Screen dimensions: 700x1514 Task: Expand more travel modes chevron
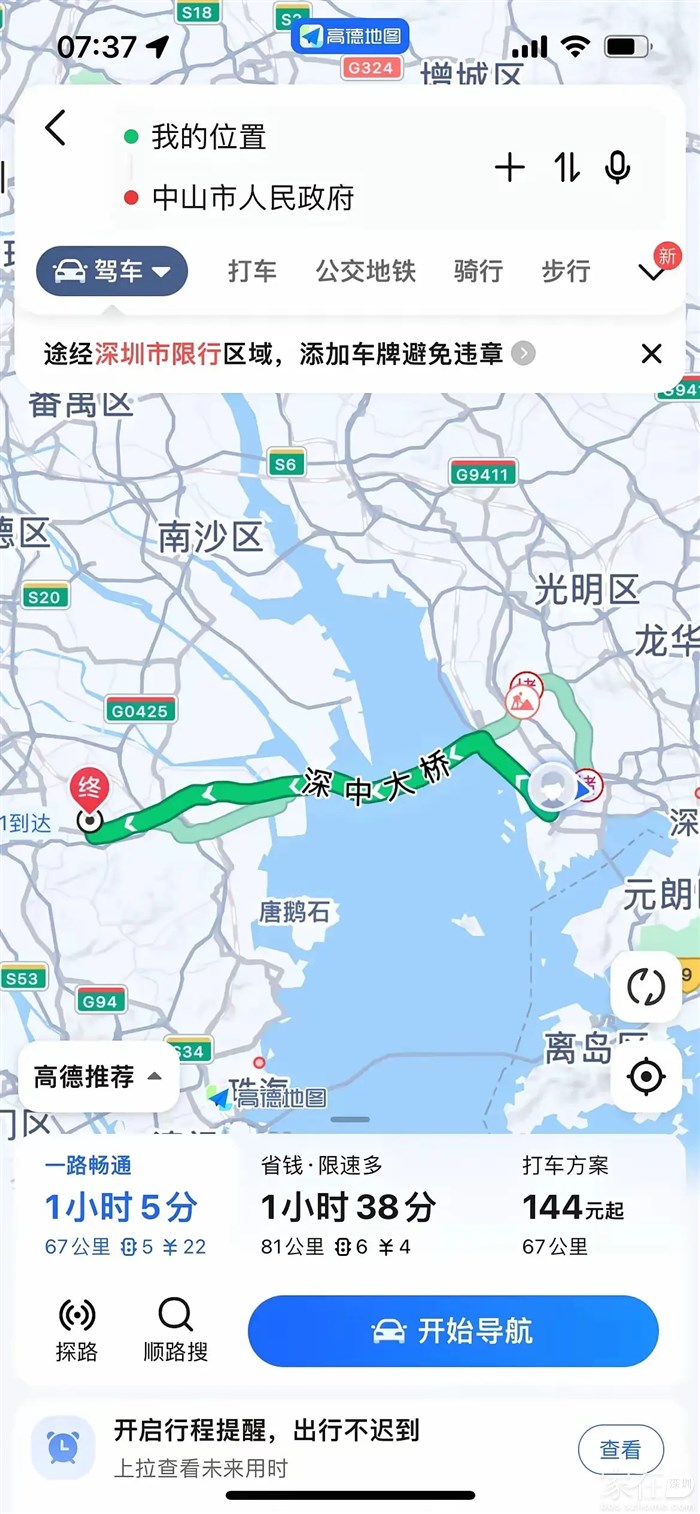click(652, 271)
